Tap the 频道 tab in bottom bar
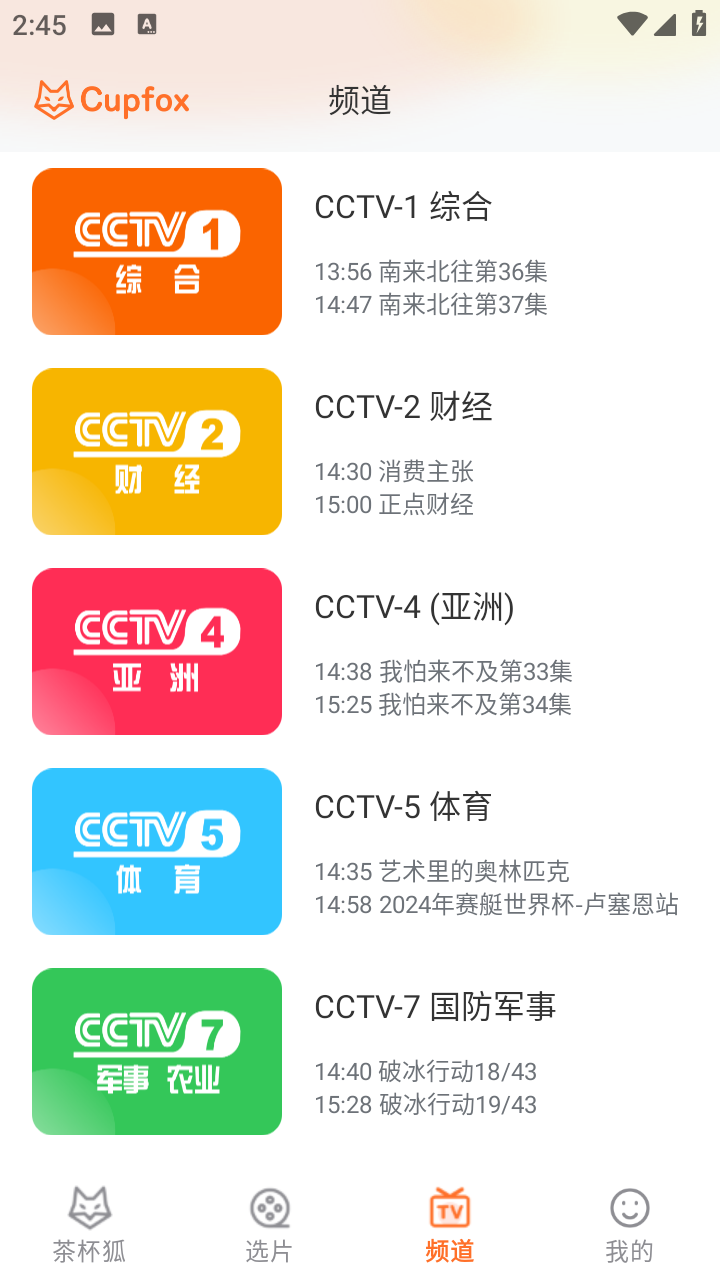 [x=450, y=1225]
